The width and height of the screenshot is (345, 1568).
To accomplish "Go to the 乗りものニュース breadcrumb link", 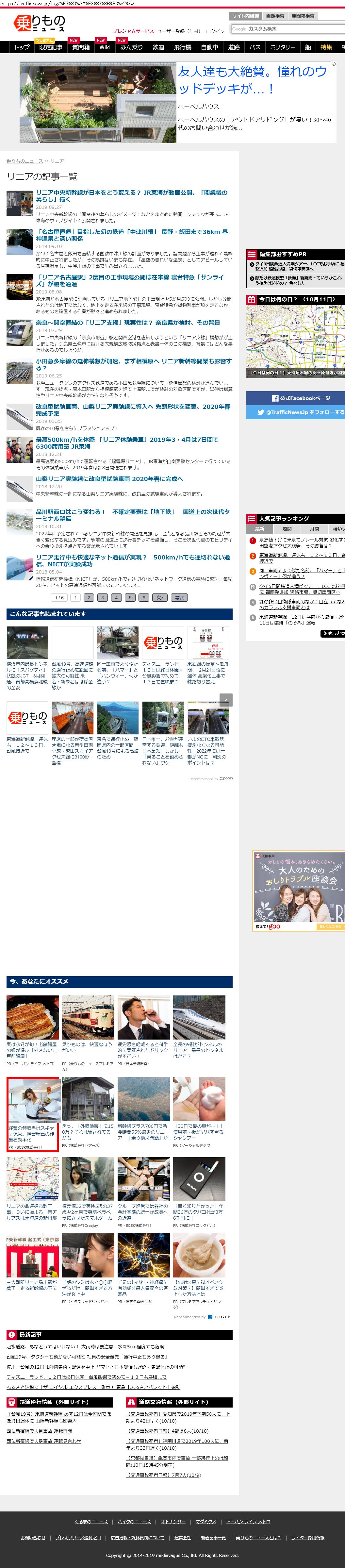I will 25,161.
